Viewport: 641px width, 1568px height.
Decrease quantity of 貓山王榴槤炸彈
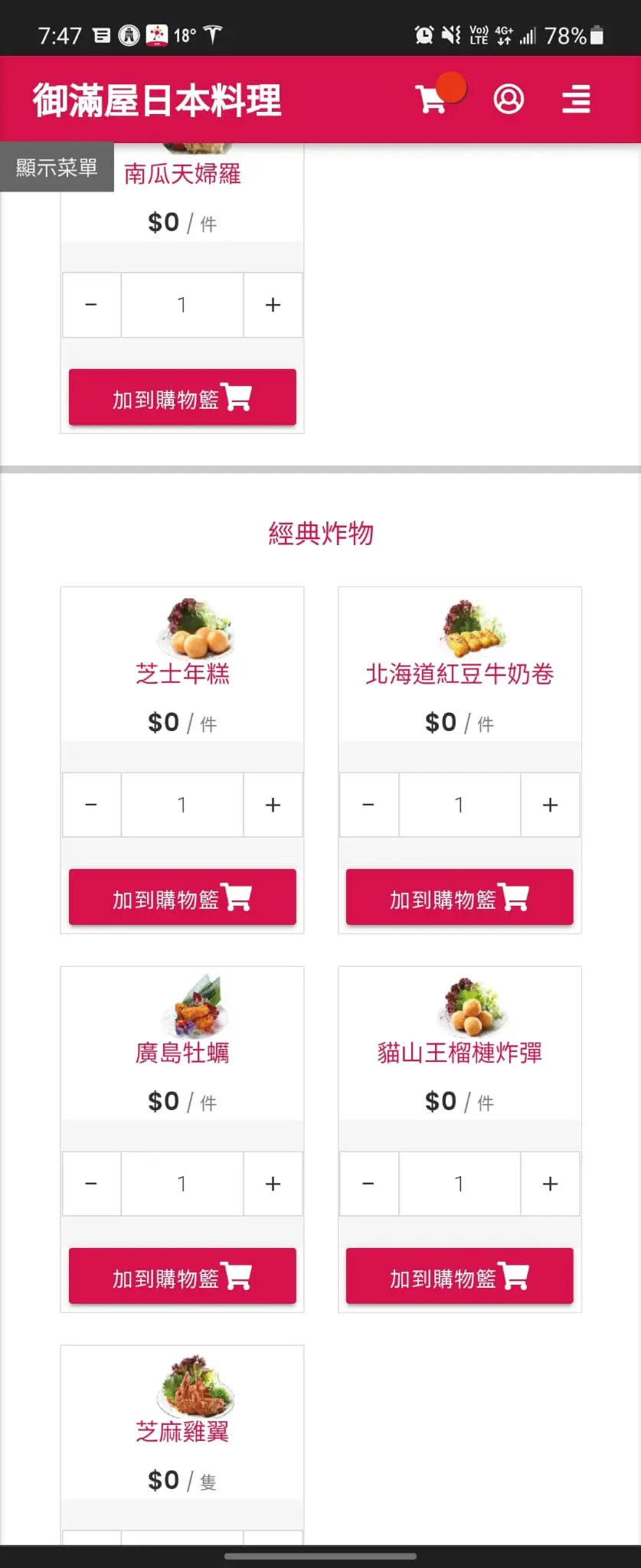(x=368, y=1184)
